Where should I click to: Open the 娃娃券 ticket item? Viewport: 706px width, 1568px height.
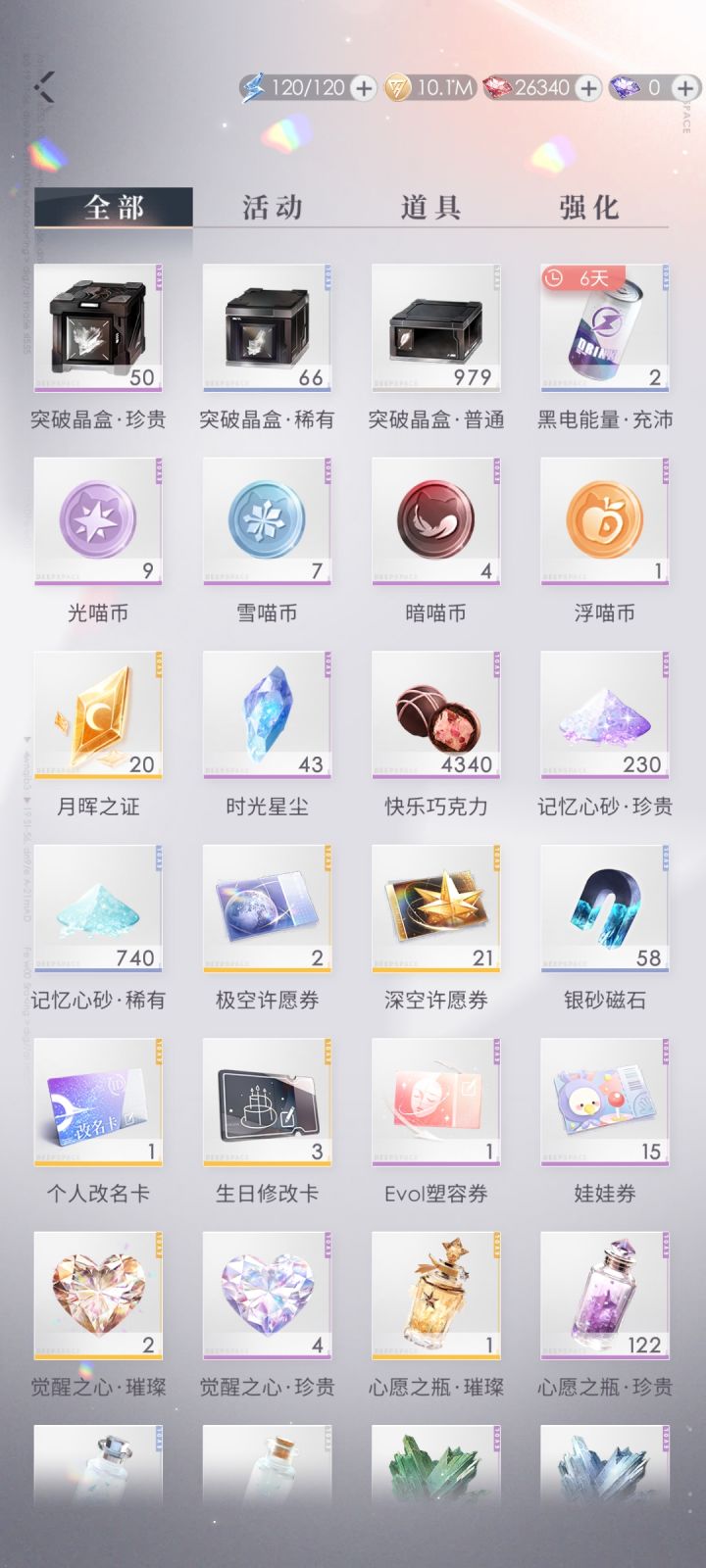[605, 1102]
